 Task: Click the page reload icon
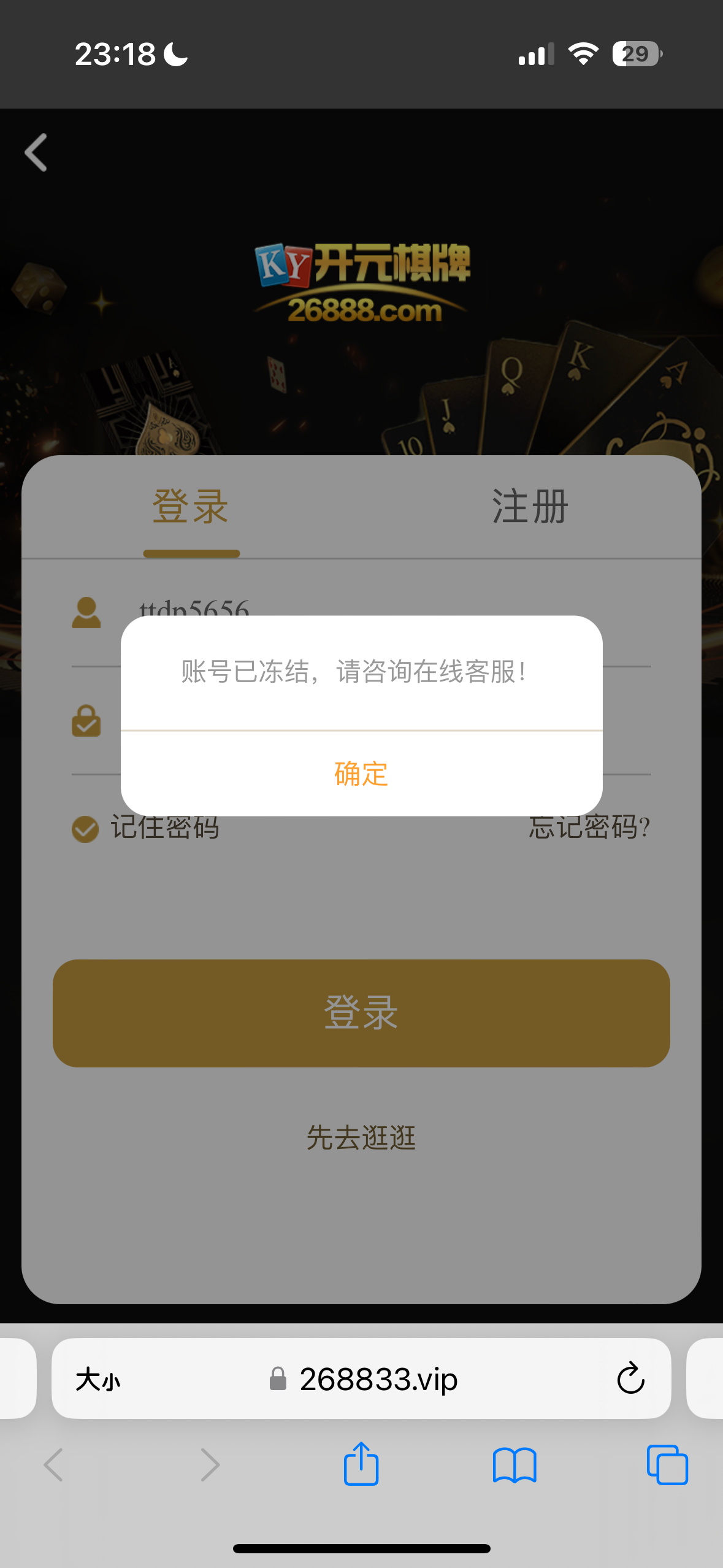pos(629,1378)
